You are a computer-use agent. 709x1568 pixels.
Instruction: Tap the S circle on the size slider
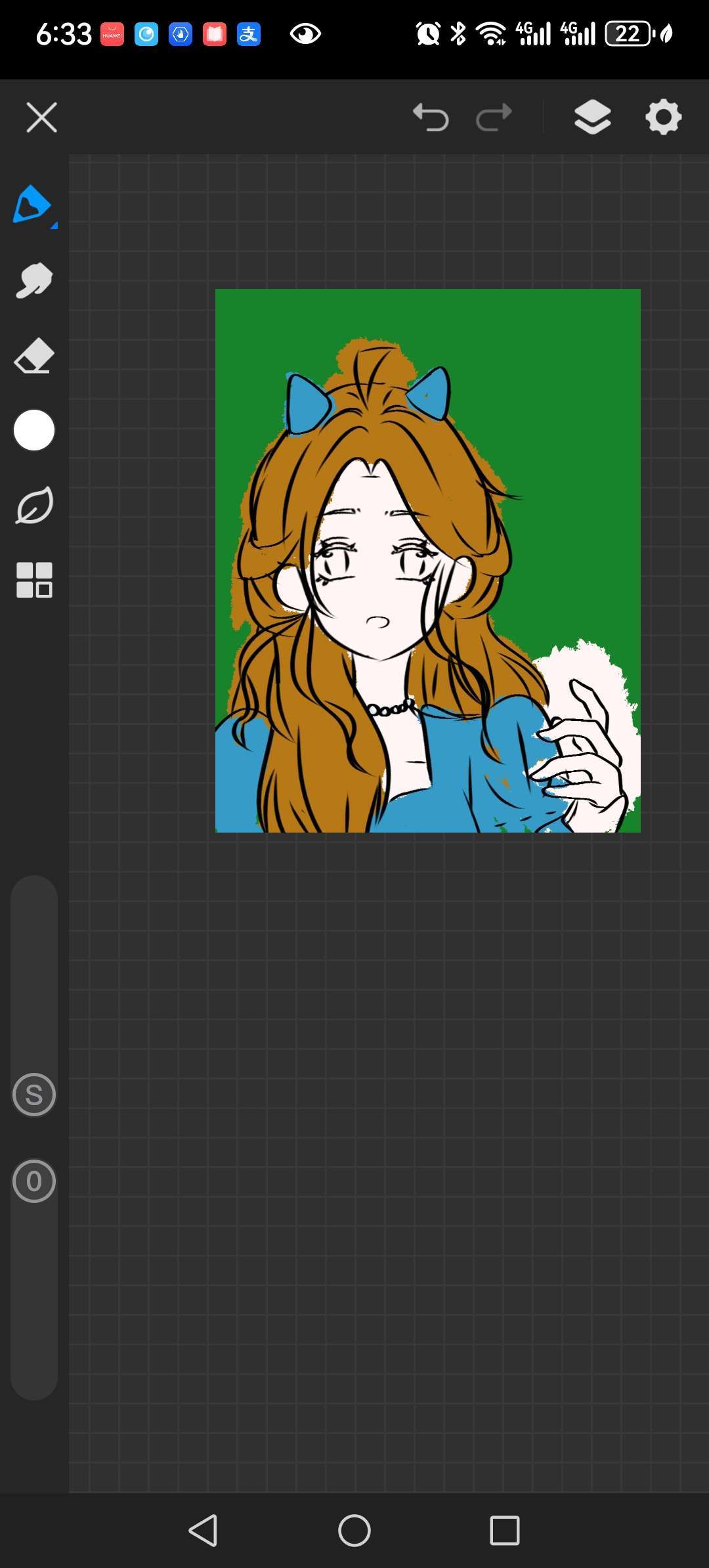[34, 1095]
